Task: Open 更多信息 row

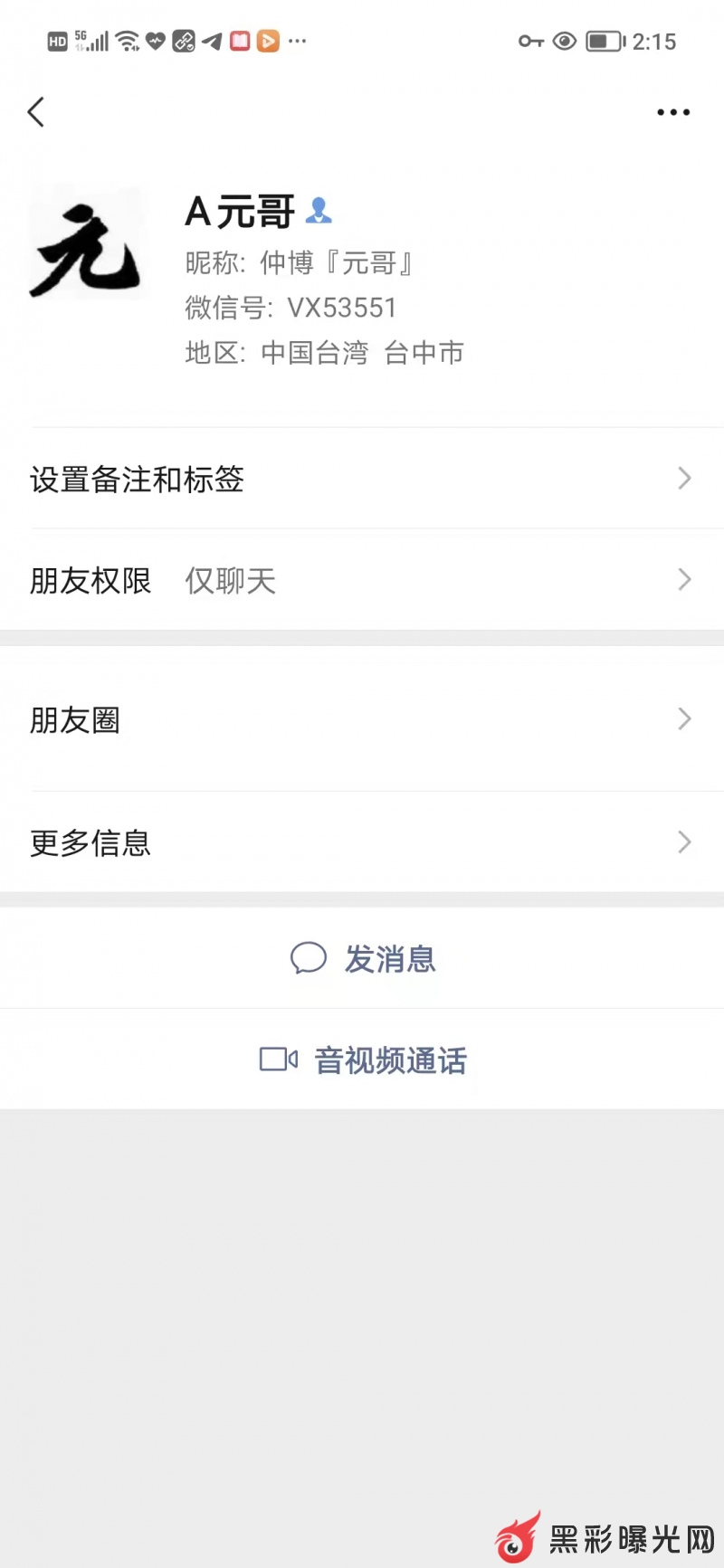Action: tap(362, 842)
